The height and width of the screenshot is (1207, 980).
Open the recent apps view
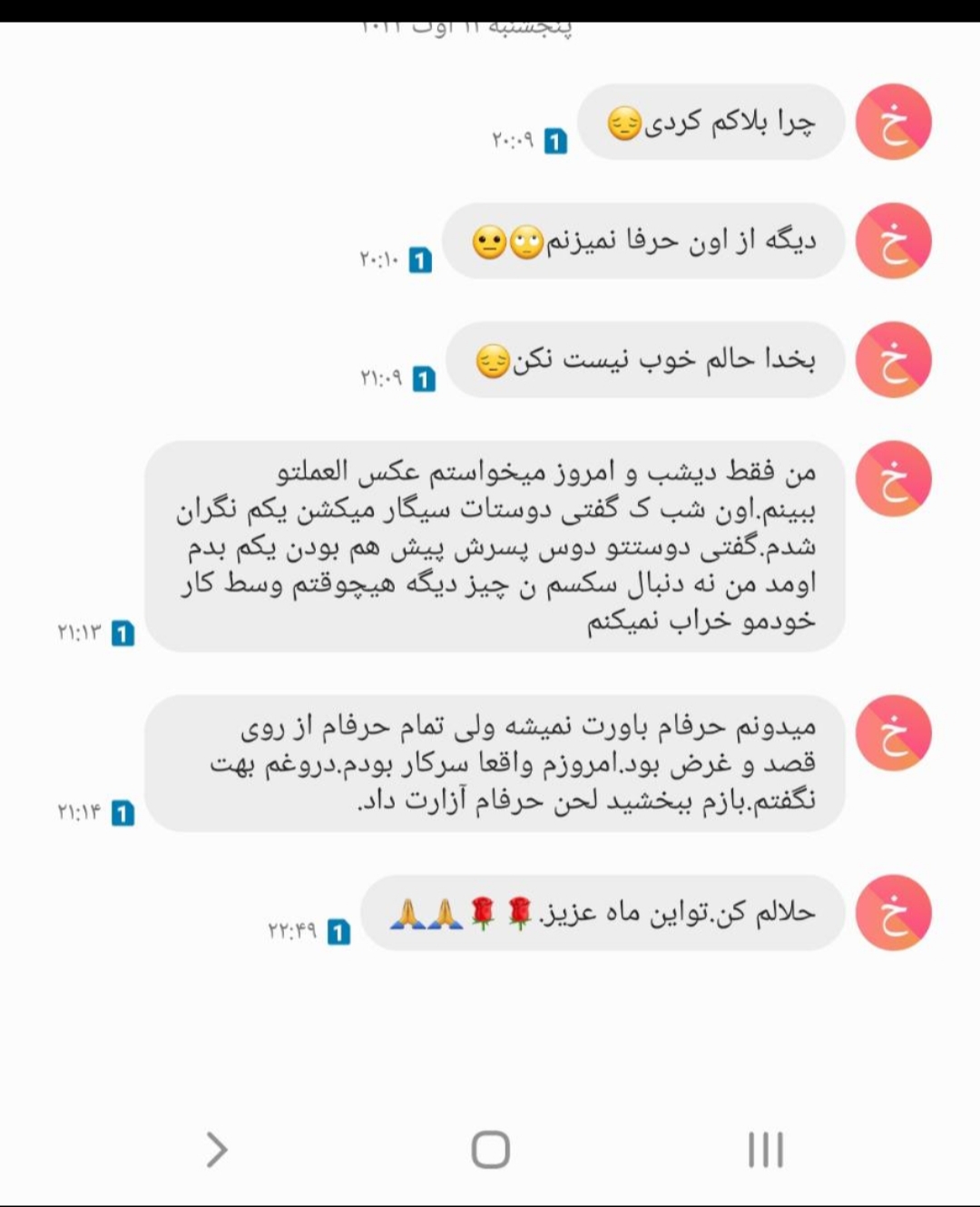point(765,1149)
